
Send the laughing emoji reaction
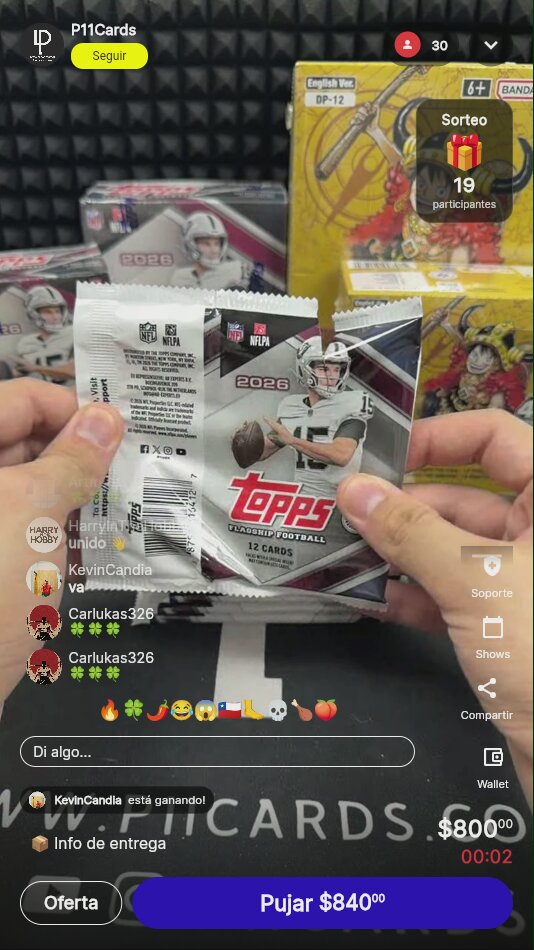tap(181, 709)
